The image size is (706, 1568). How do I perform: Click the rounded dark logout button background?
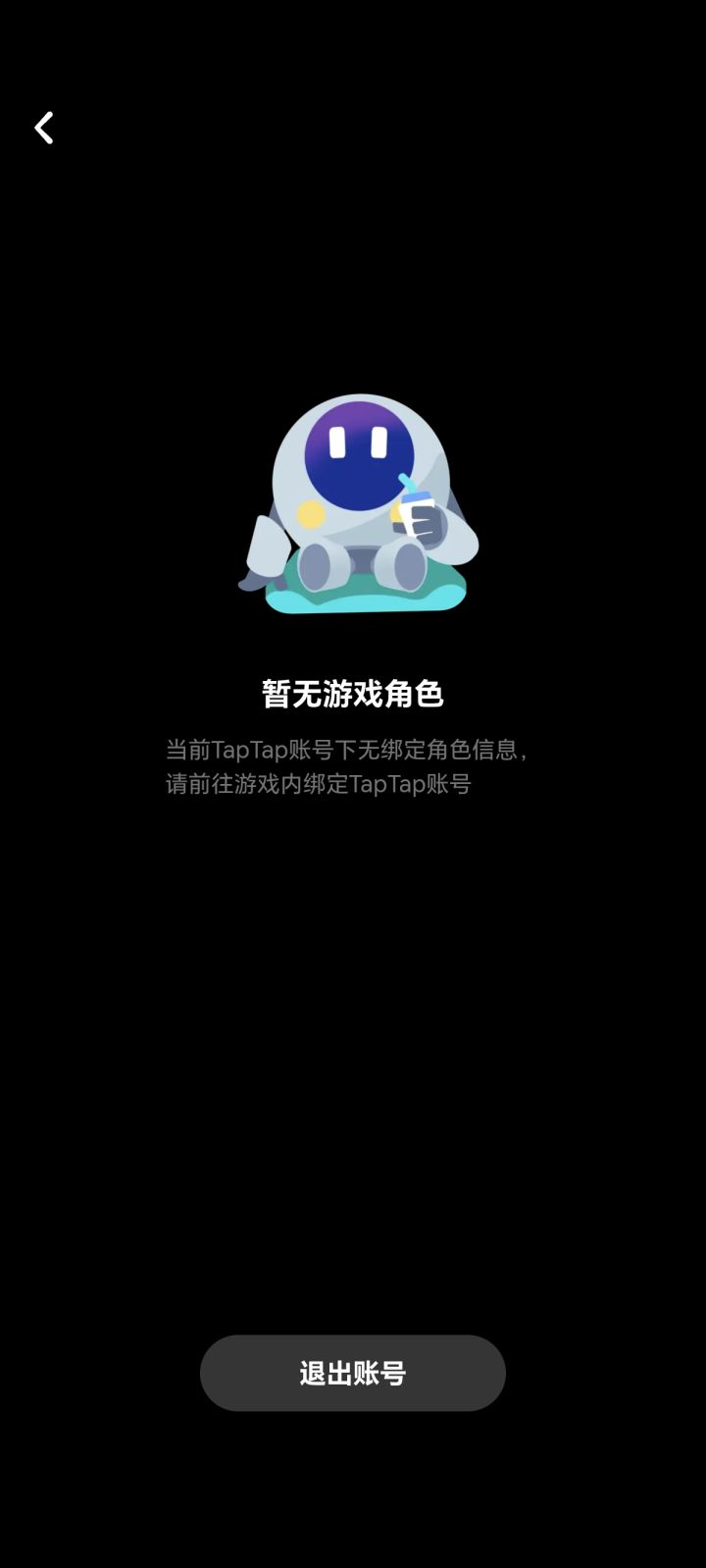pyautogui.click(x=353, y=1373)
